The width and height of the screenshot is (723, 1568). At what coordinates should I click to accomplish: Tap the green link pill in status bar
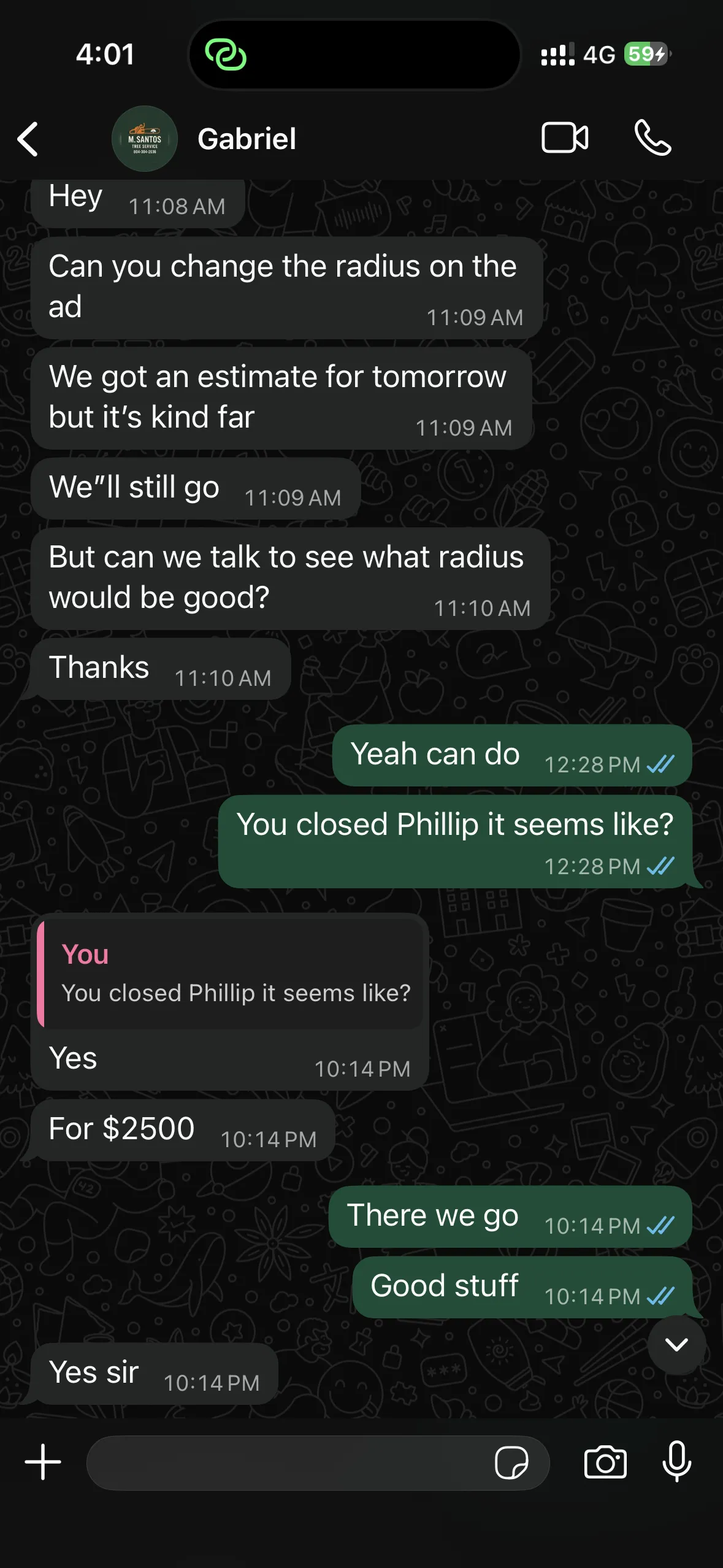[226, 55]
